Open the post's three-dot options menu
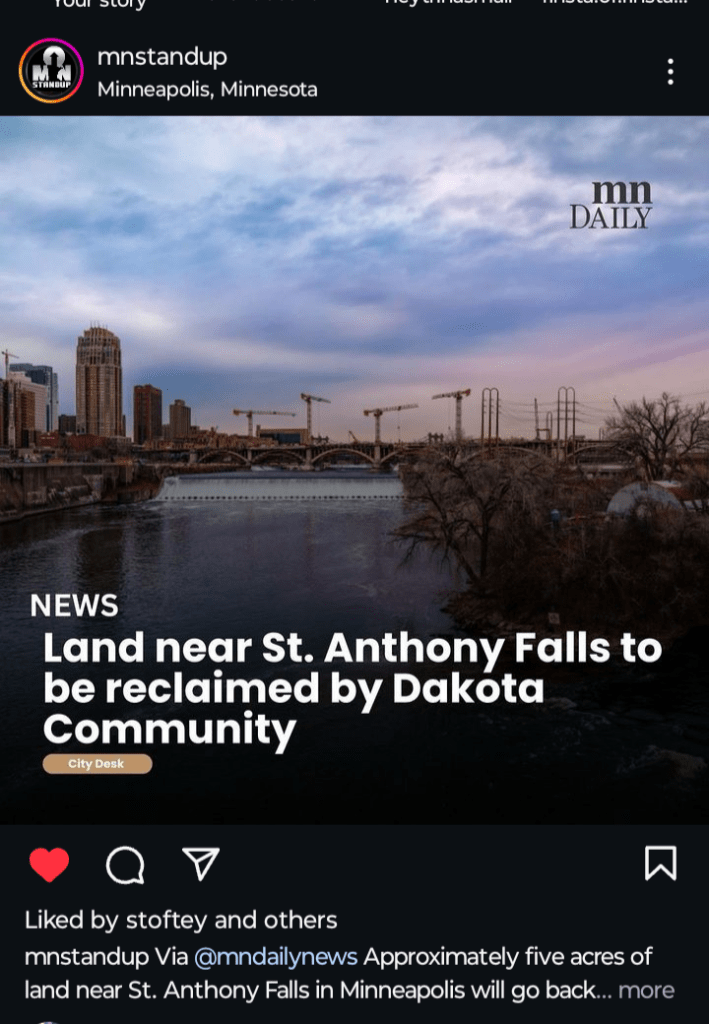This screenshot has height=1024, width=709. click(670, 72)
